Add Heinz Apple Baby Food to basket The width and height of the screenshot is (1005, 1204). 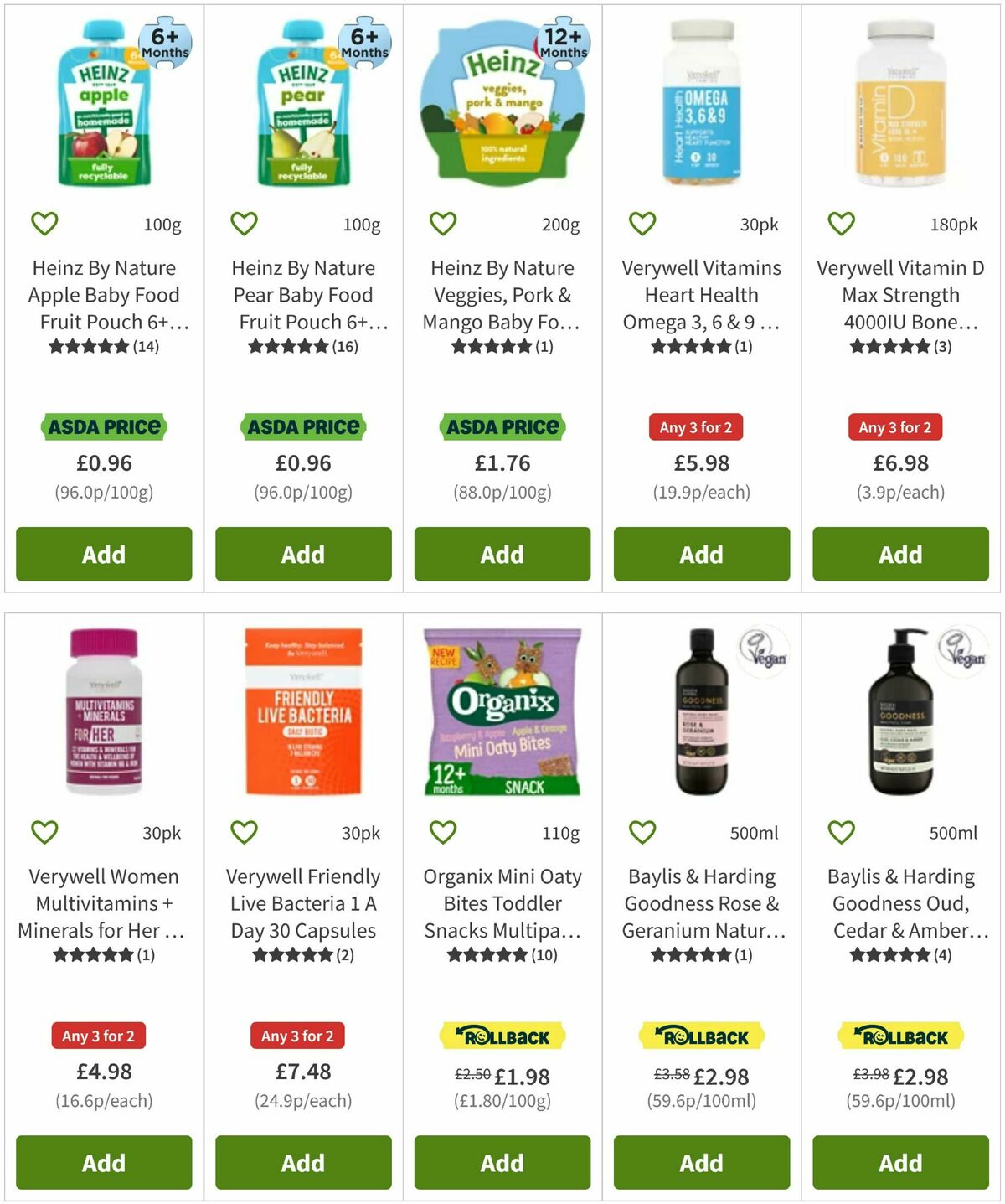tap(103, 554)
